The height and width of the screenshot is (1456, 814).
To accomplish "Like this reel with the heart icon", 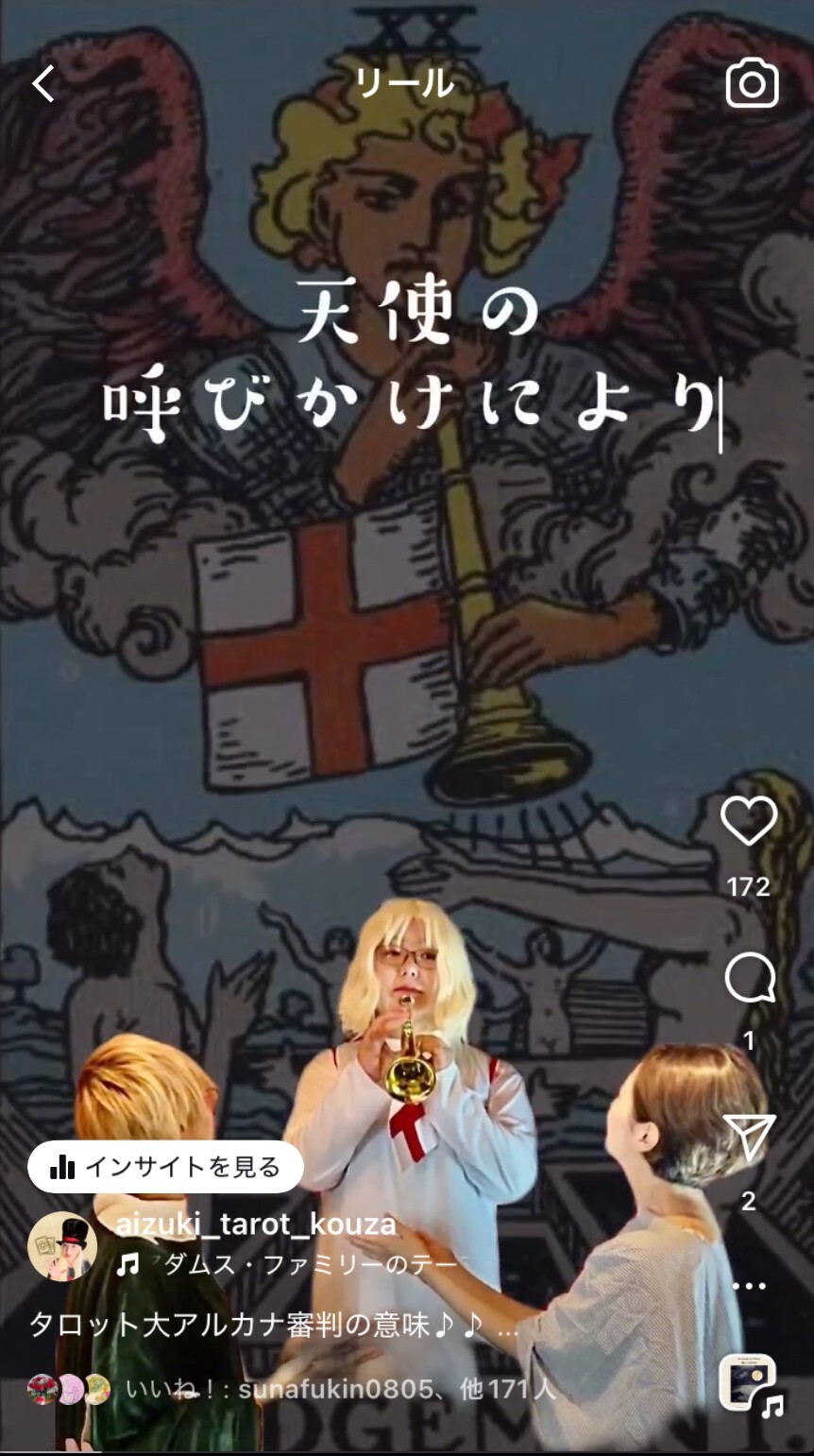I will [749, 820].
